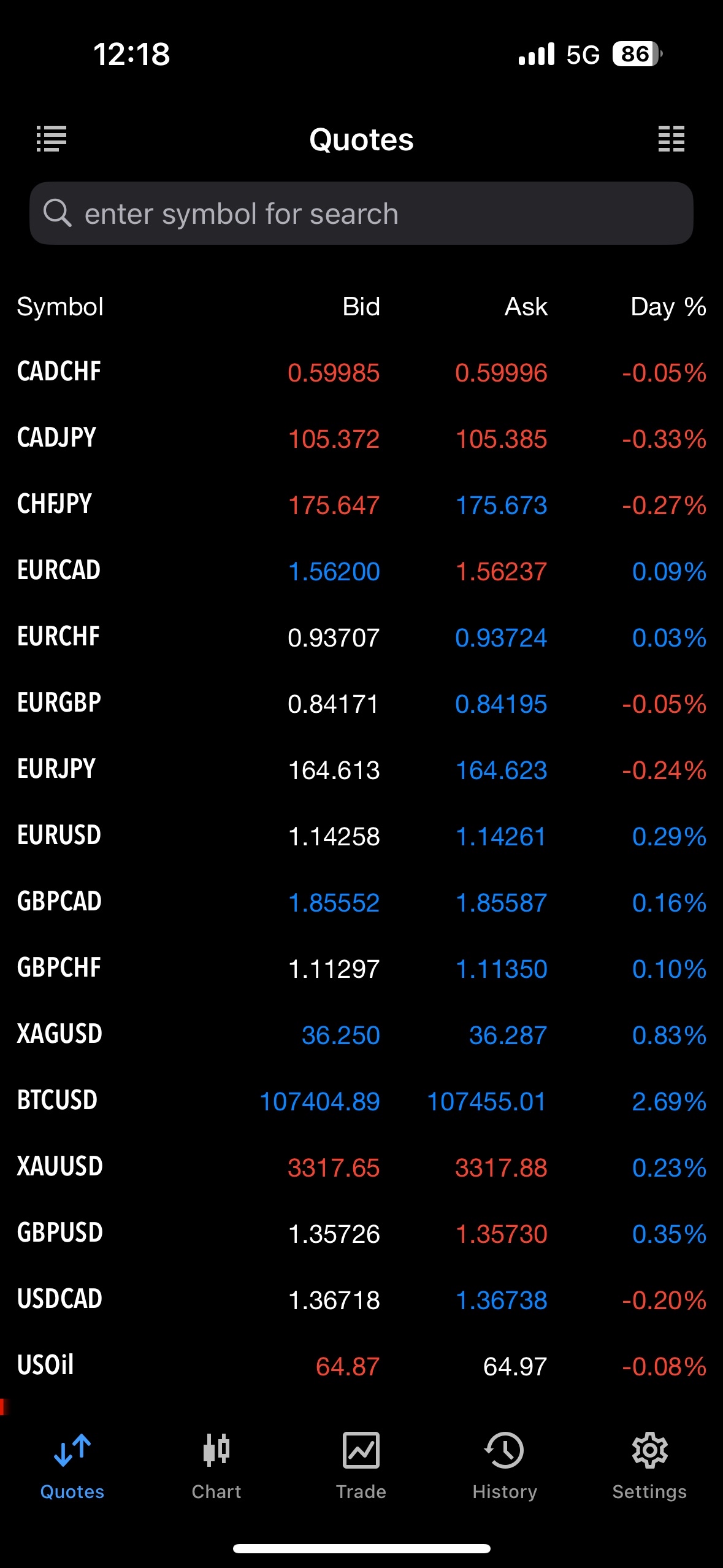Open the BTCUSD quote row
Image resolution: width=723 pixels, height=1568 pixels.
pos(361,1101)
